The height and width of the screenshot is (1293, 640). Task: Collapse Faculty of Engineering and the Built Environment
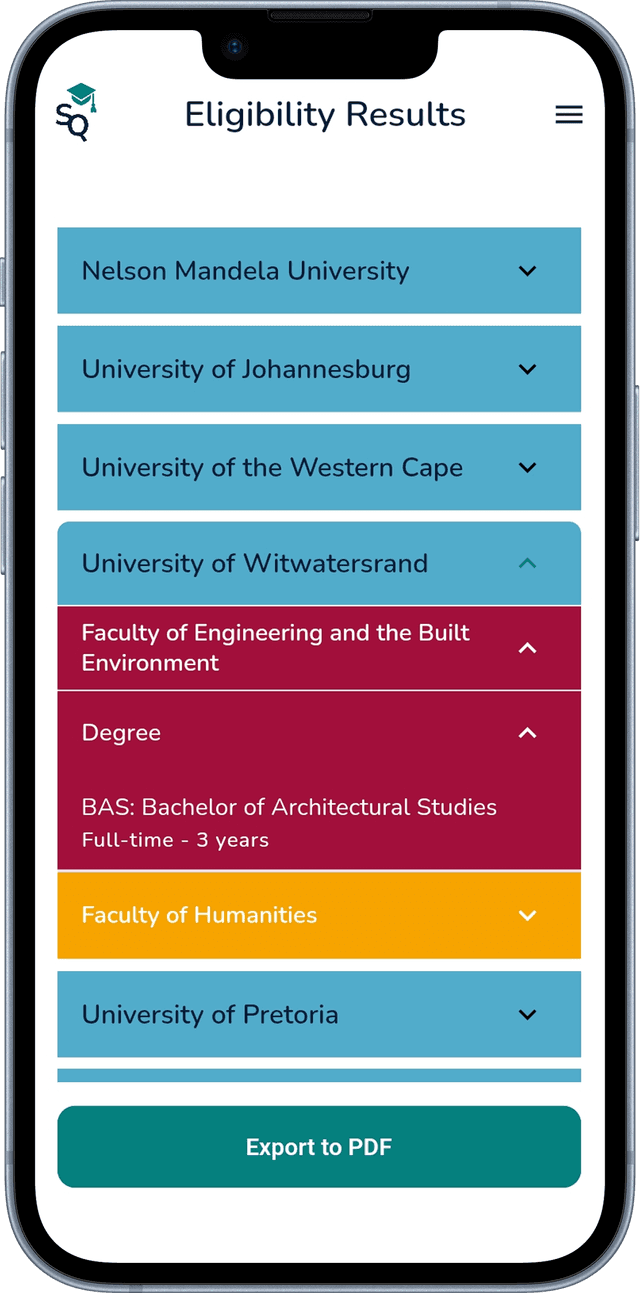527,648
